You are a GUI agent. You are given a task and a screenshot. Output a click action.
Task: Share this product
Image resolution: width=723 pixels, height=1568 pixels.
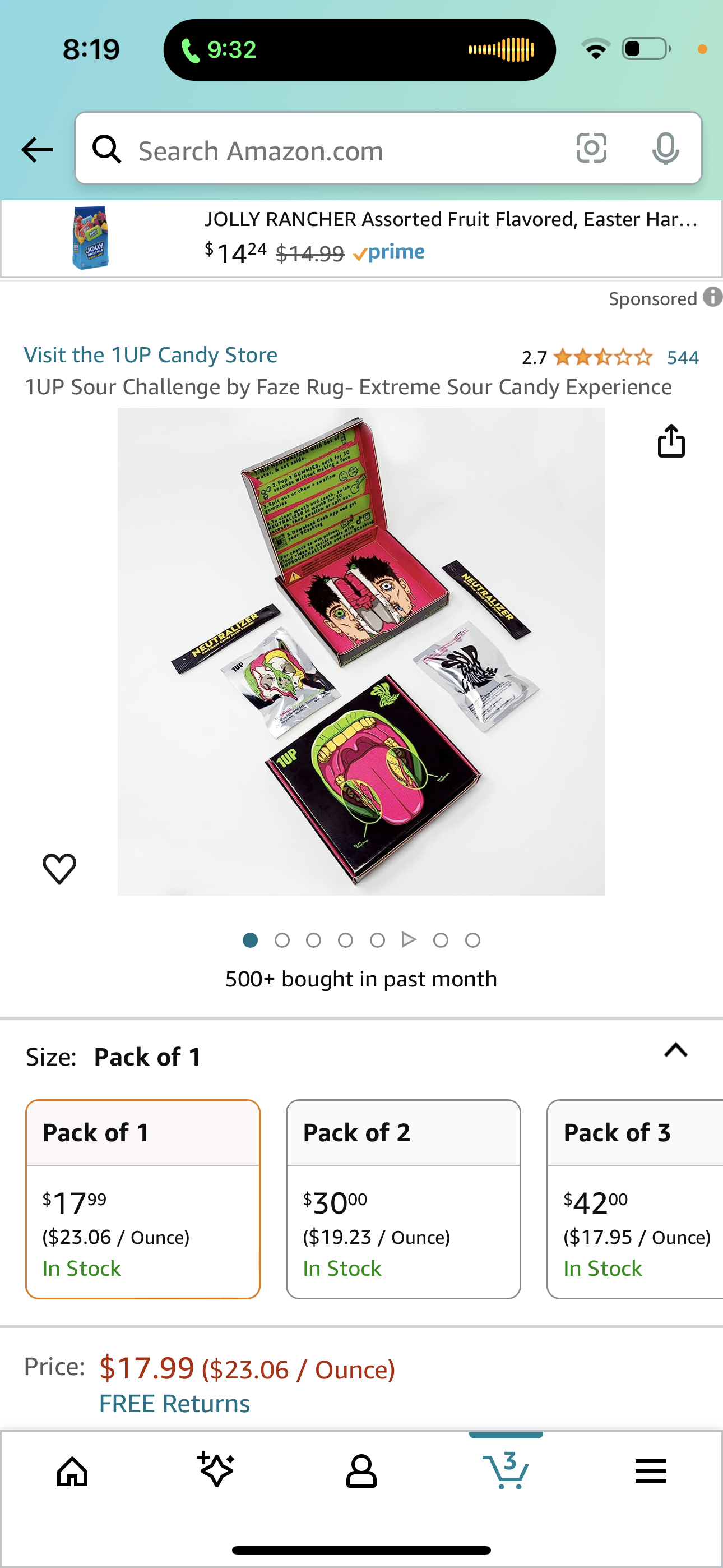(x=671, y=441)
